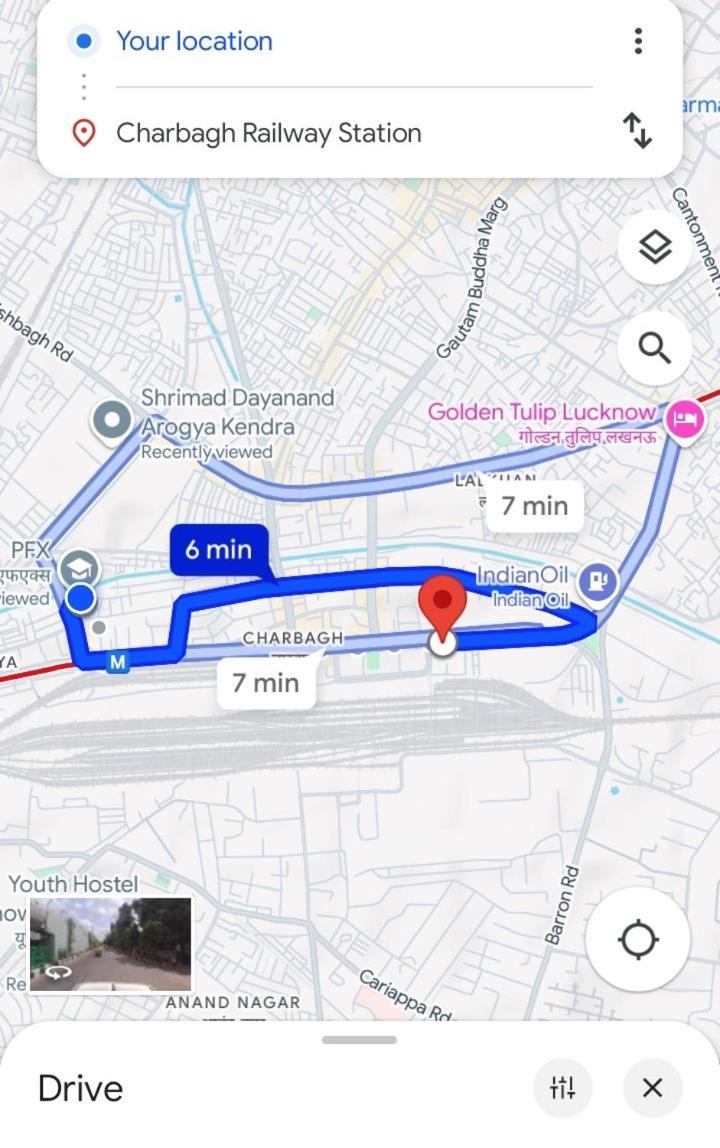720x1148 pixels.
Task: Open the IndianOil fuel station marker
Action: [598, 581]
